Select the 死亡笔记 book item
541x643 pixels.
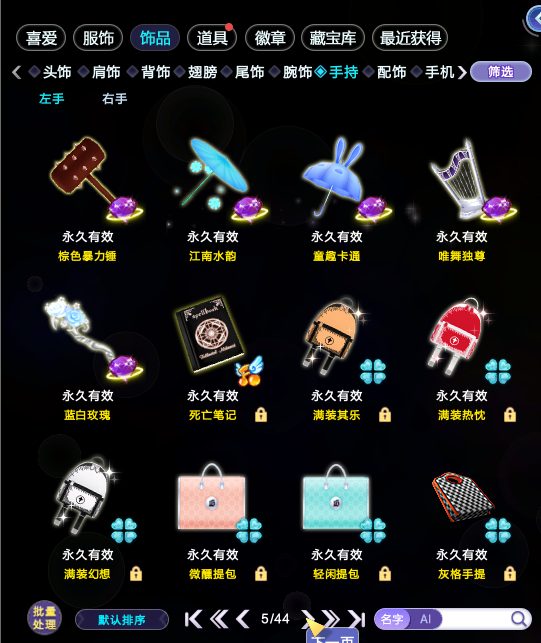pyautogui.click(x=212, y=359)
